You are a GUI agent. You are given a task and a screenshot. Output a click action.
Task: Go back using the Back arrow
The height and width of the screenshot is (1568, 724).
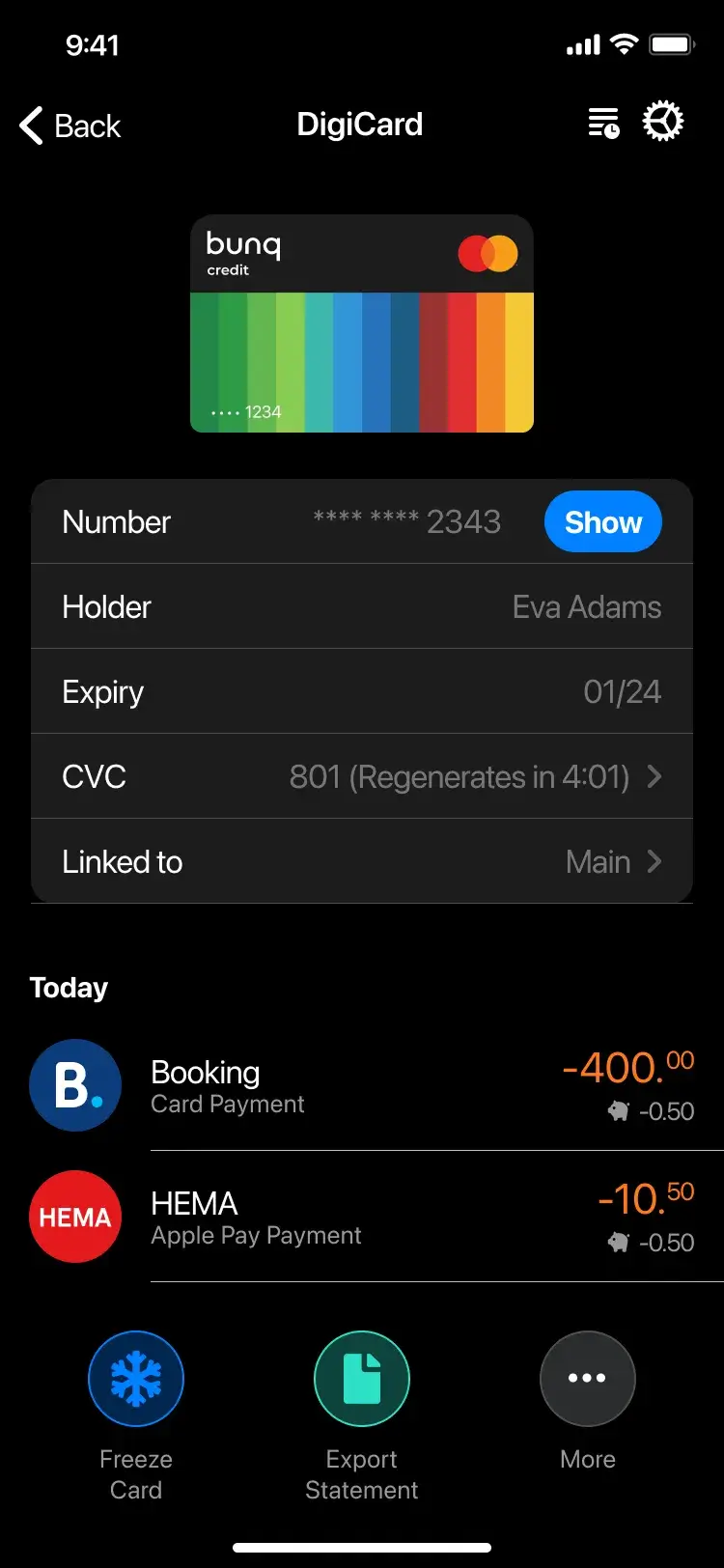click(70, 126)
